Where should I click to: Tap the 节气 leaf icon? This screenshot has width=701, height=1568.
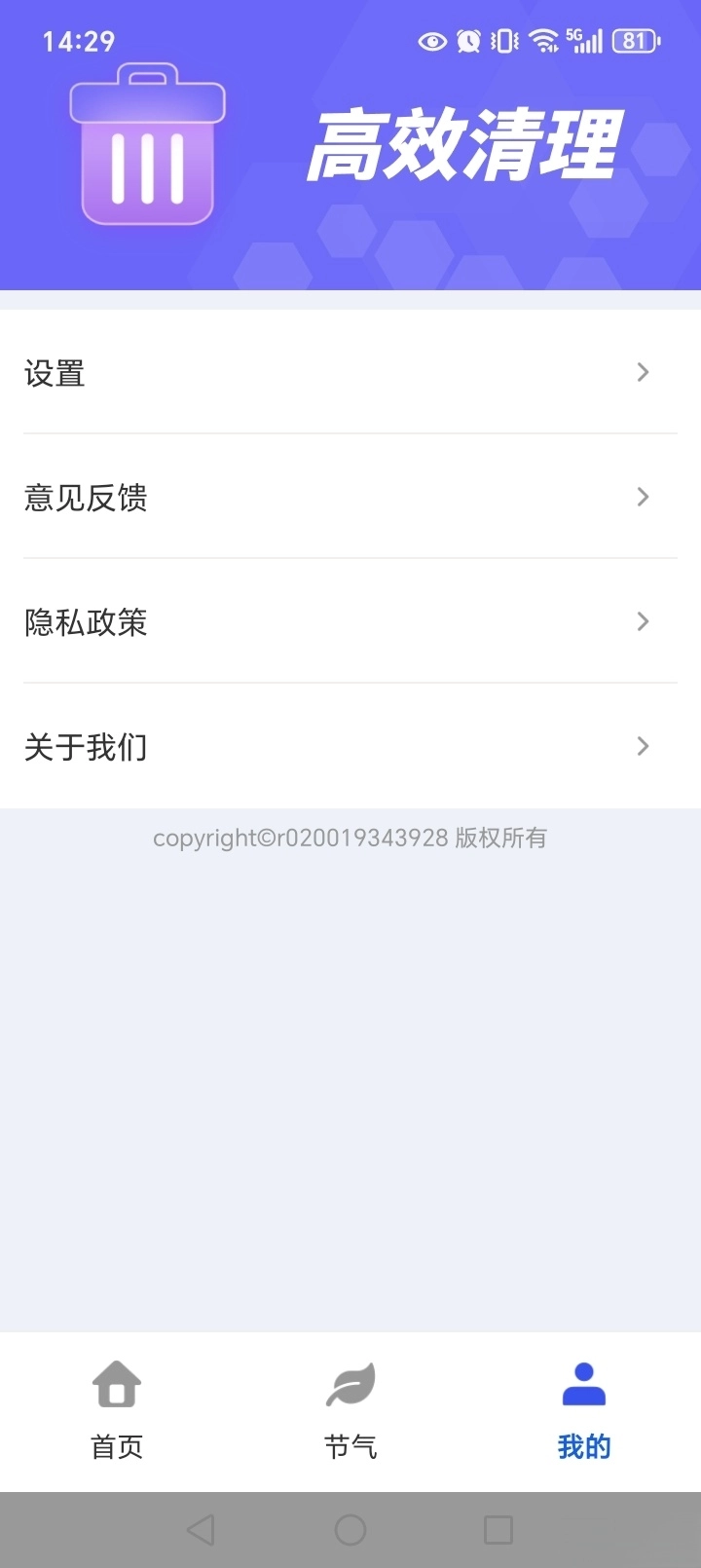350,1383
